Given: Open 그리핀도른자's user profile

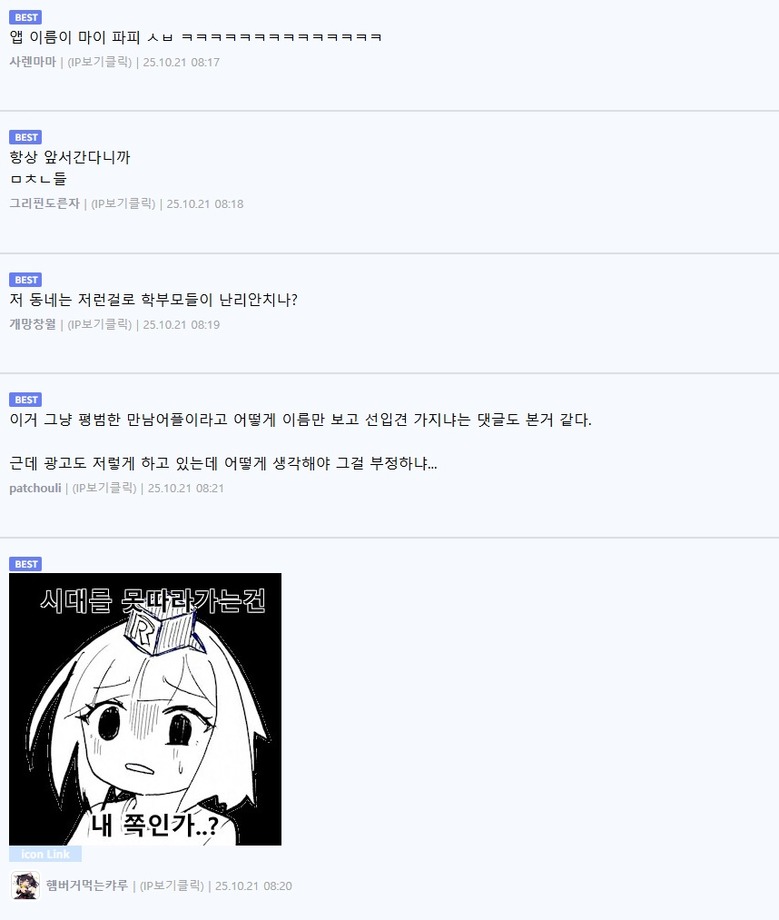Looking at the screenshot, I should pyautogui.click(x=44, y=203).
